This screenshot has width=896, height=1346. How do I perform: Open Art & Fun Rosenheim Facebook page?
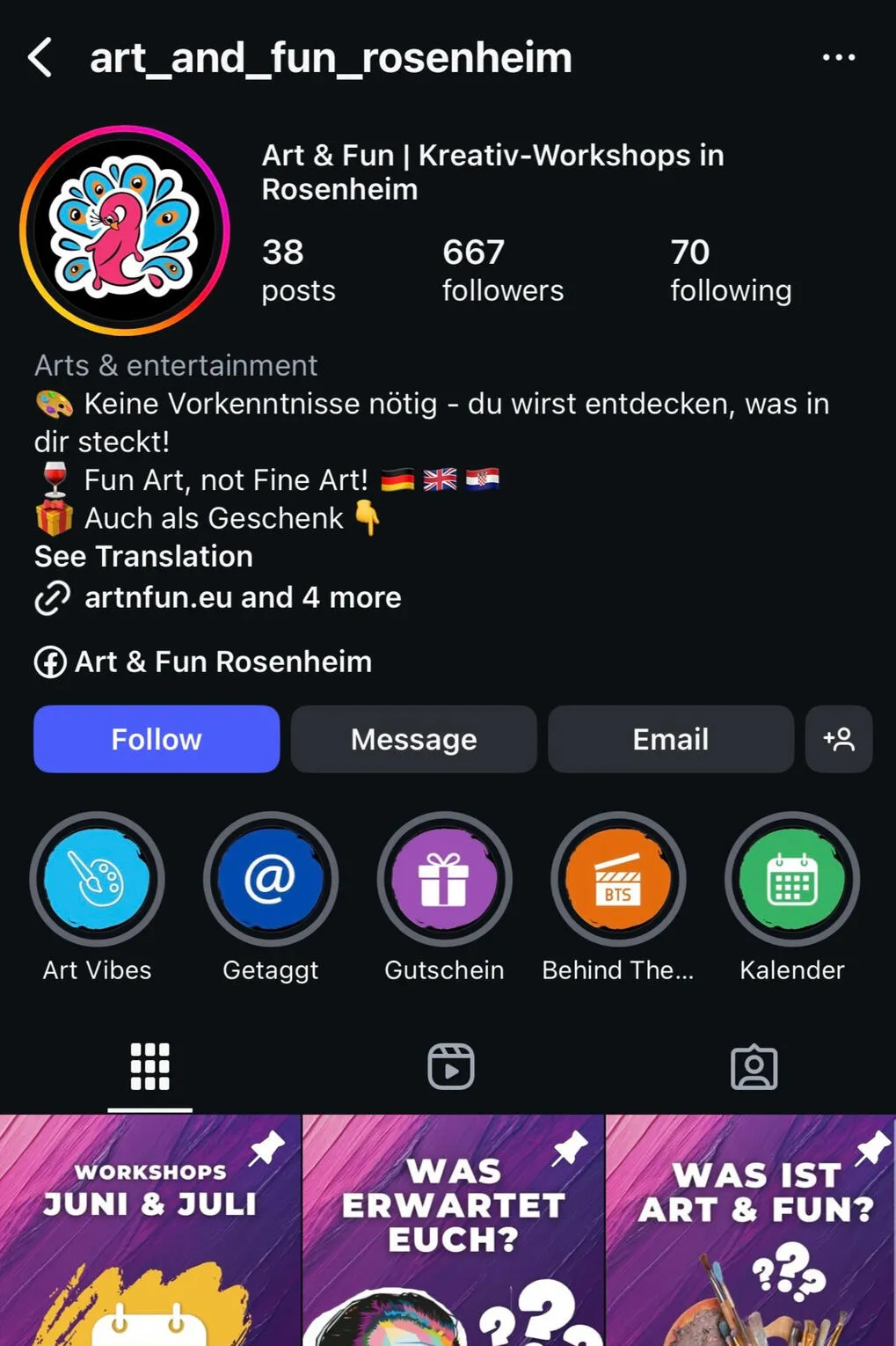point(222,662)
